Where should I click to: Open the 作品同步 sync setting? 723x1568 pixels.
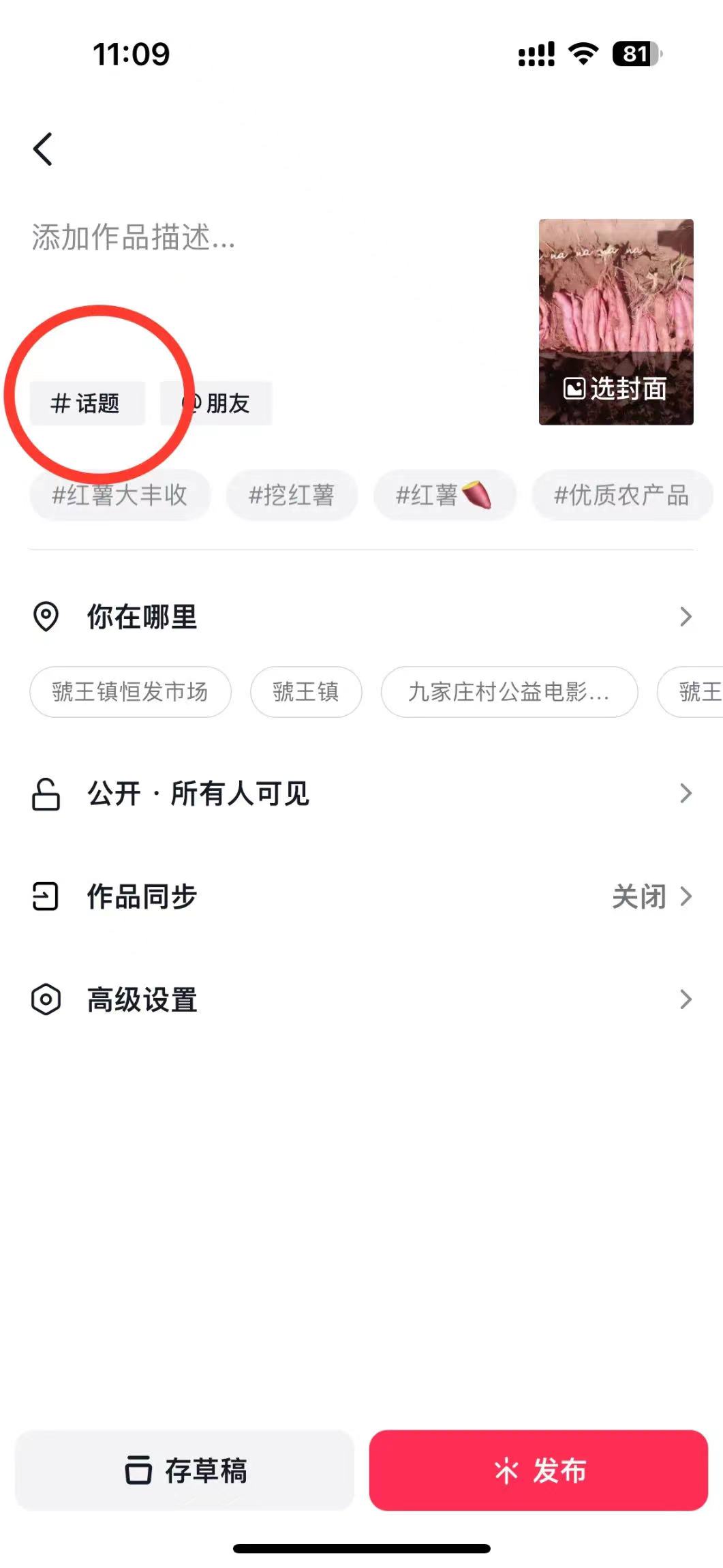pos(361,896)
